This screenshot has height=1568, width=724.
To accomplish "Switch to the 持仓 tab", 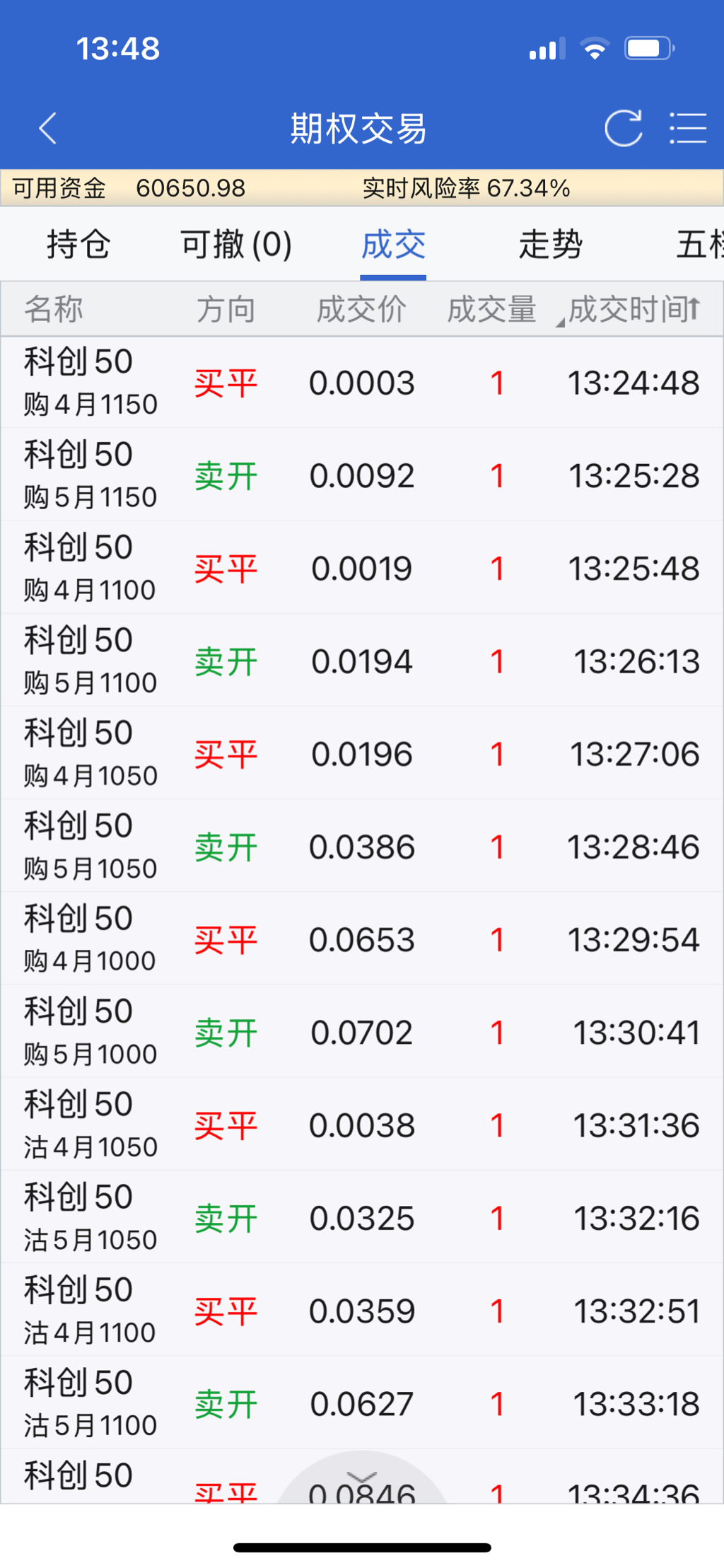I will tap(78, 245).
